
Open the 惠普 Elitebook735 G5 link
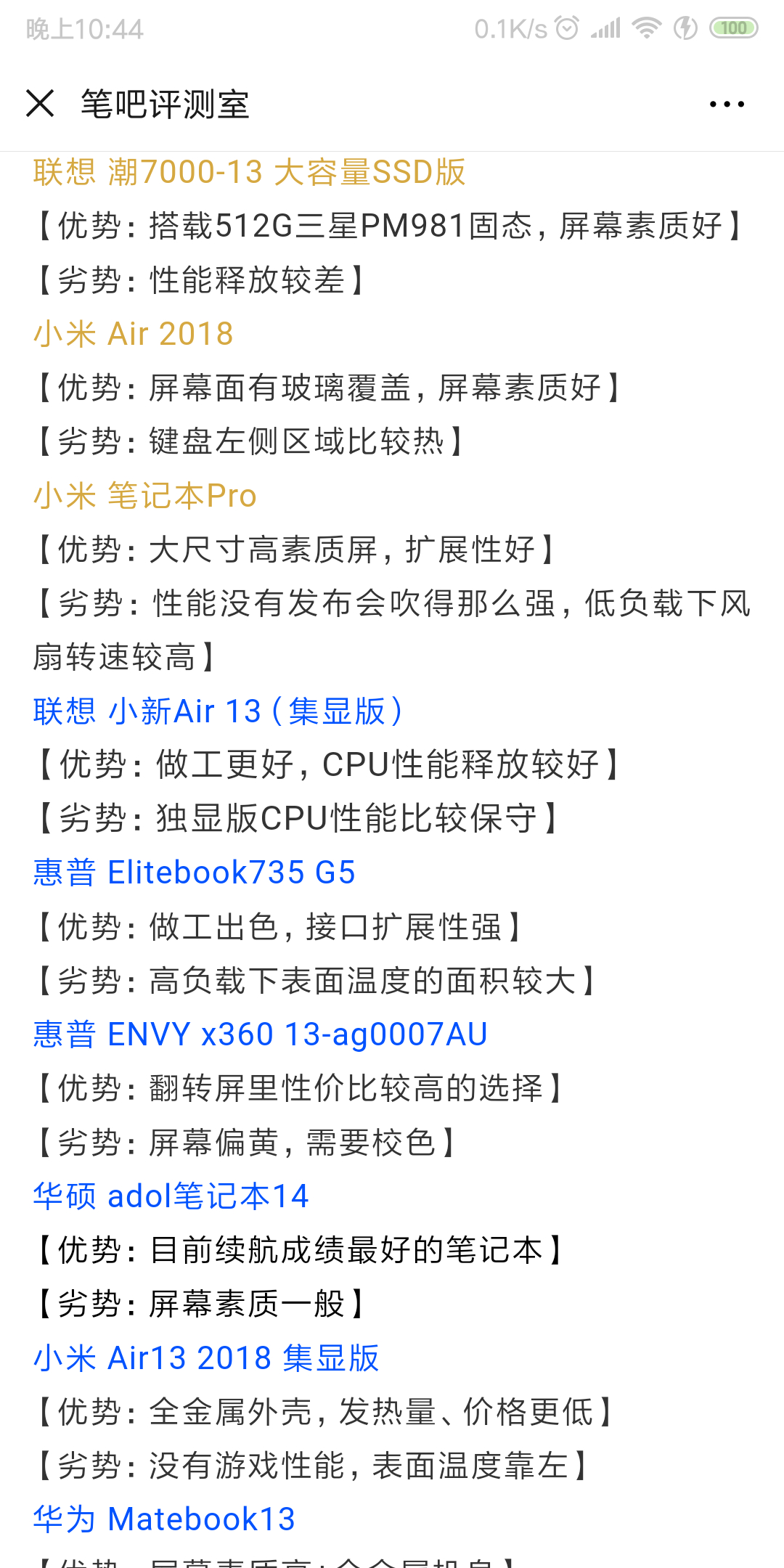pos(194,873)
